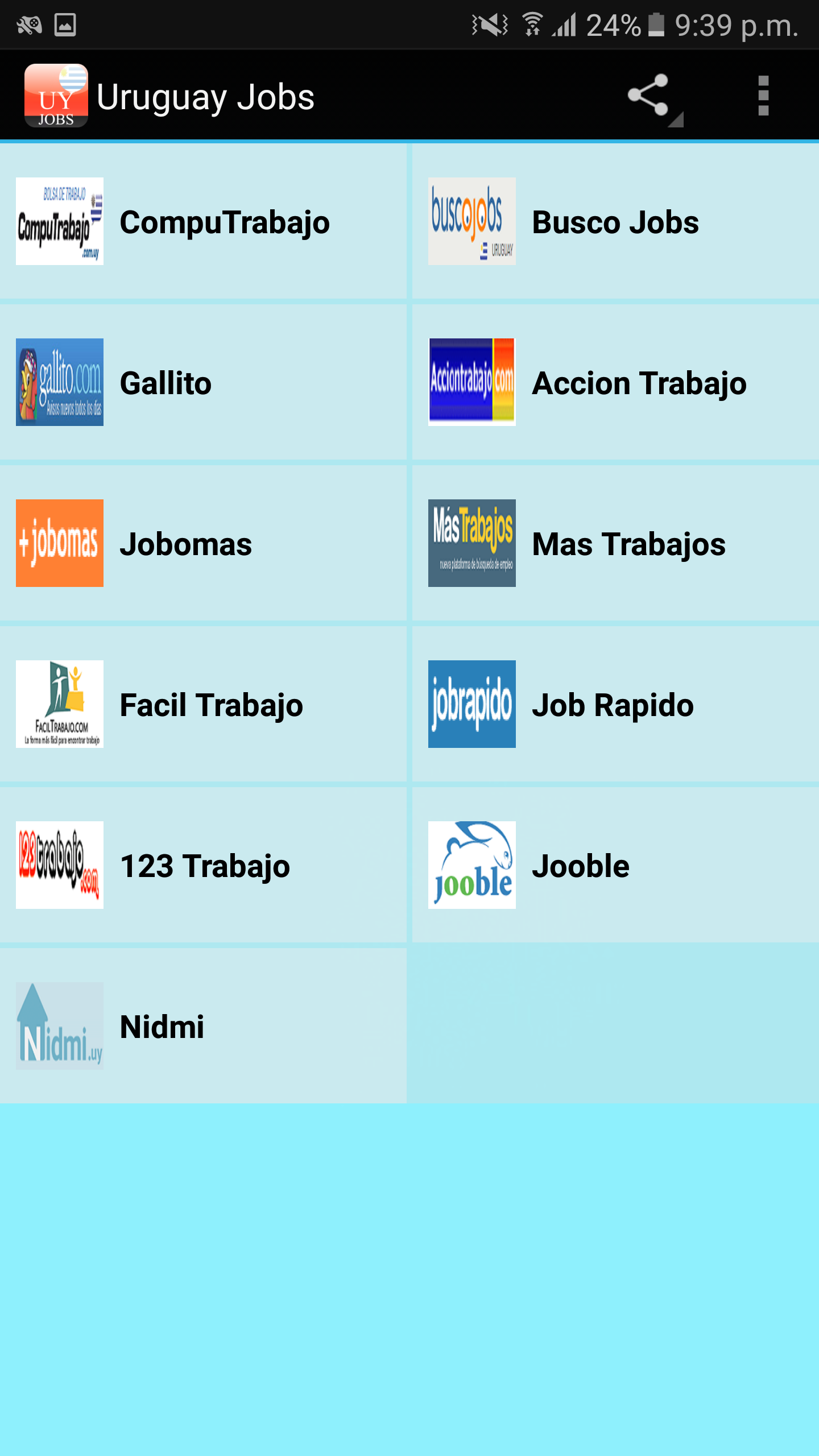
Task: Tap the Job Rapido tile
Action: coord(615,704)
